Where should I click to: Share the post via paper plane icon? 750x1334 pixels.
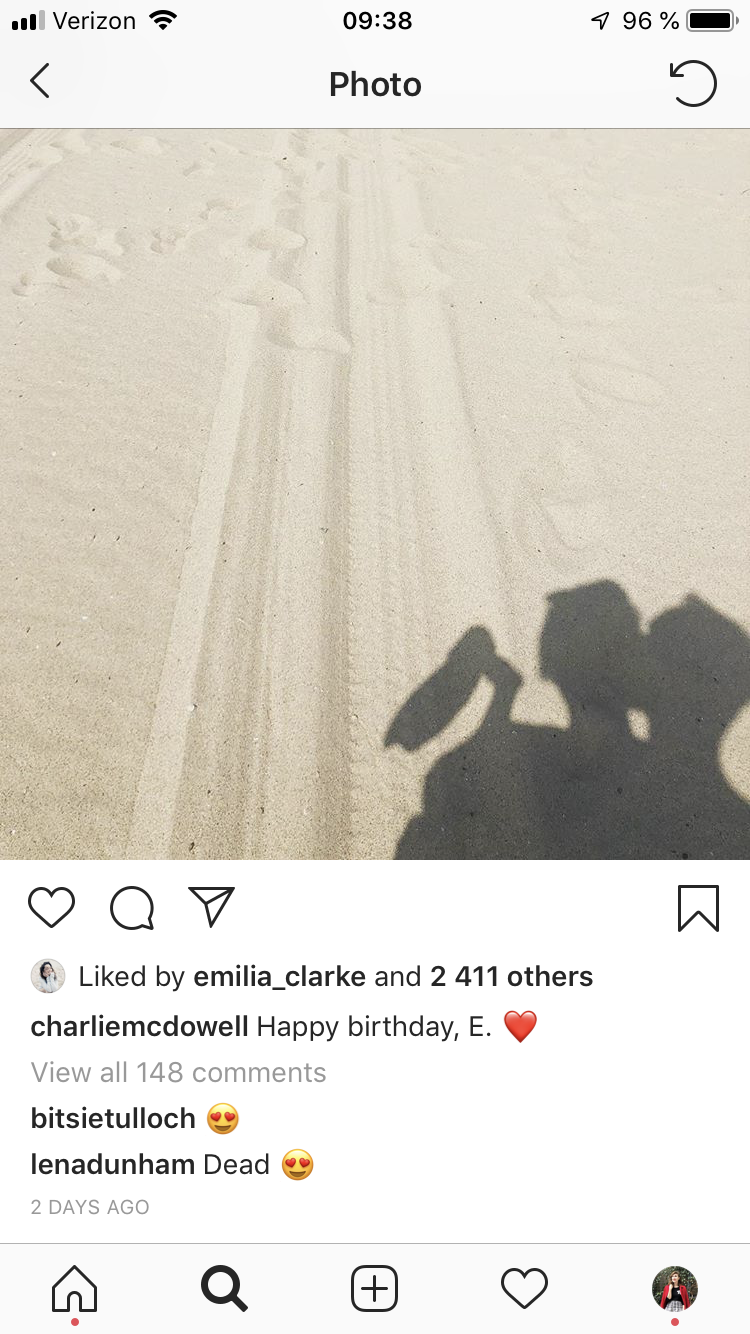coord(211,906)
